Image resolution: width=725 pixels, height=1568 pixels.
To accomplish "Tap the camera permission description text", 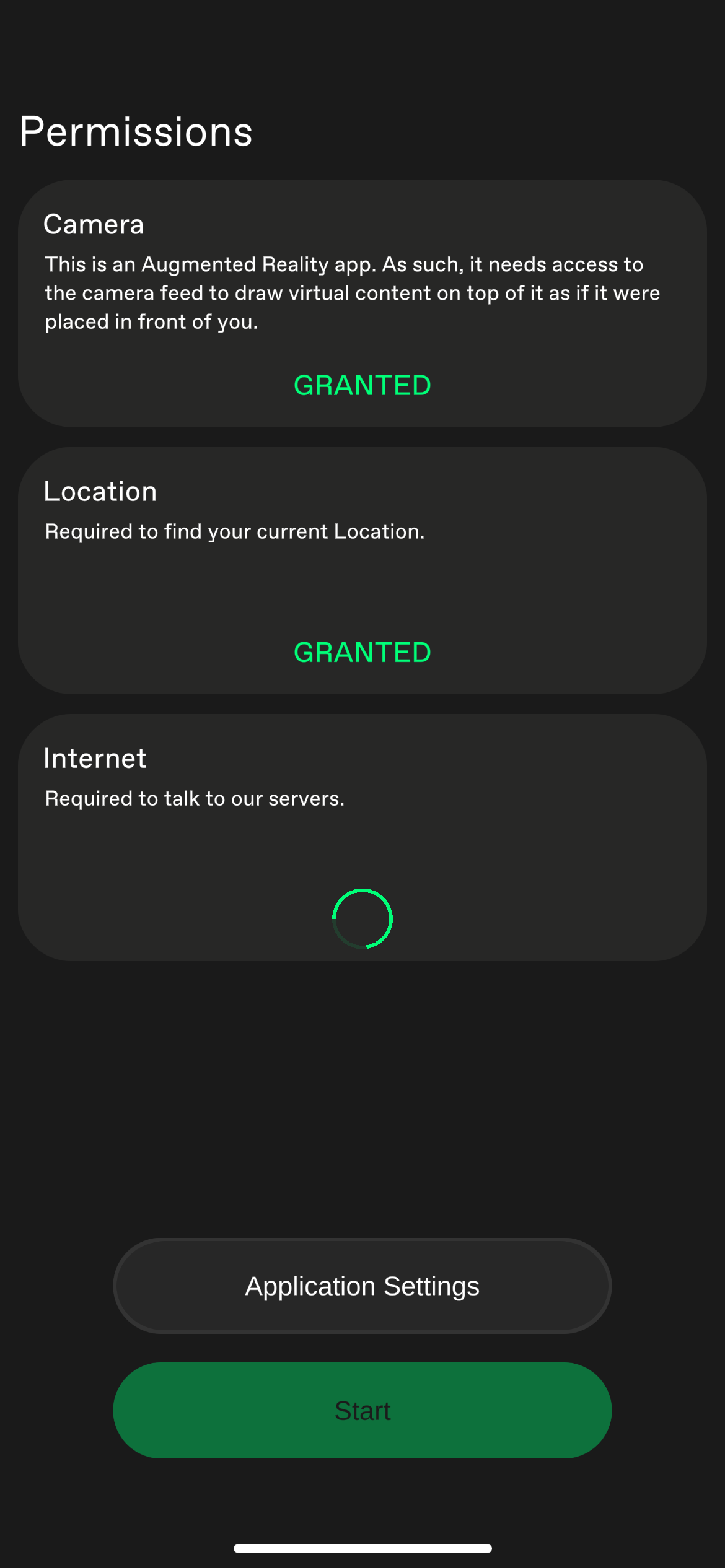I will coord(352,292).
